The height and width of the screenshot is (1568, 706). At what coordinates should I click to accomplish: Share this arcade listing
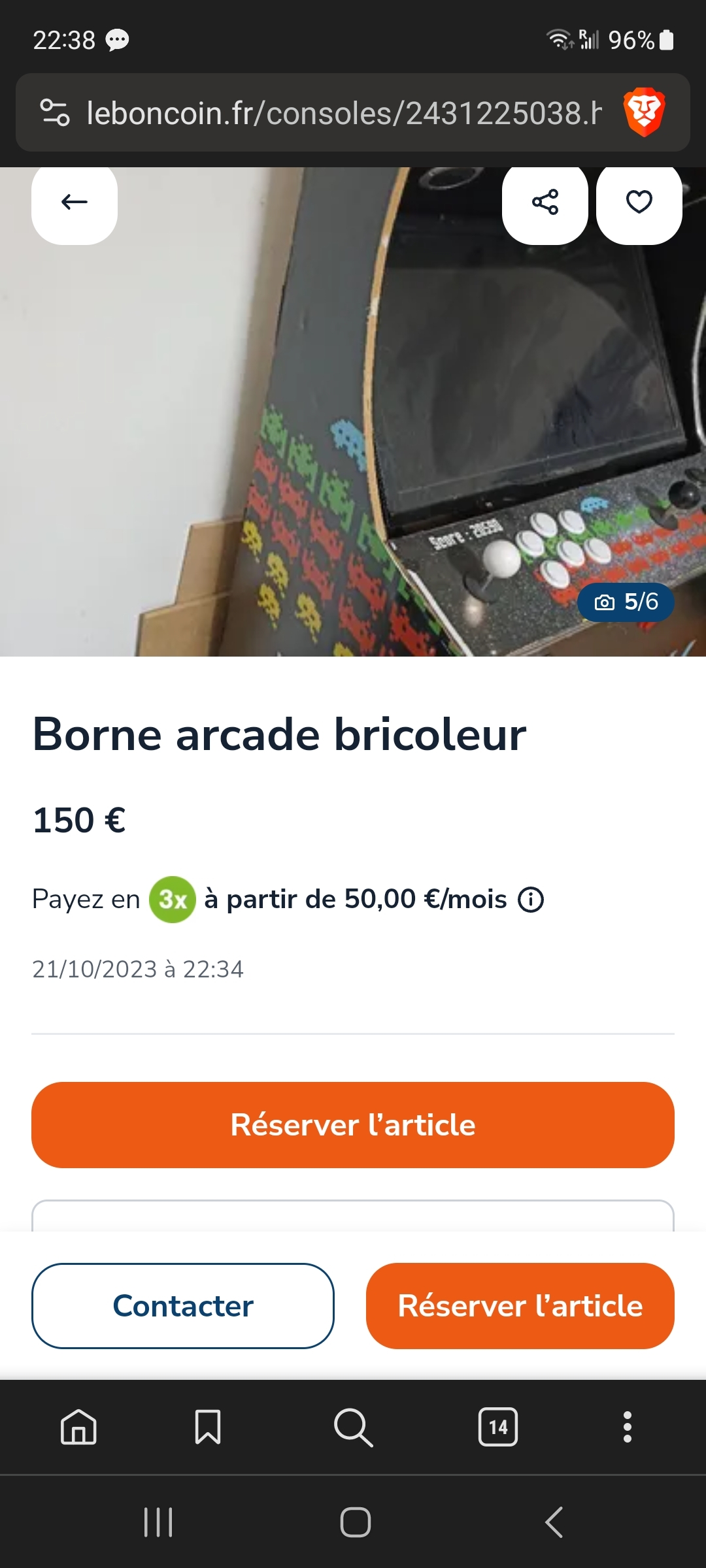coord(545,202)
